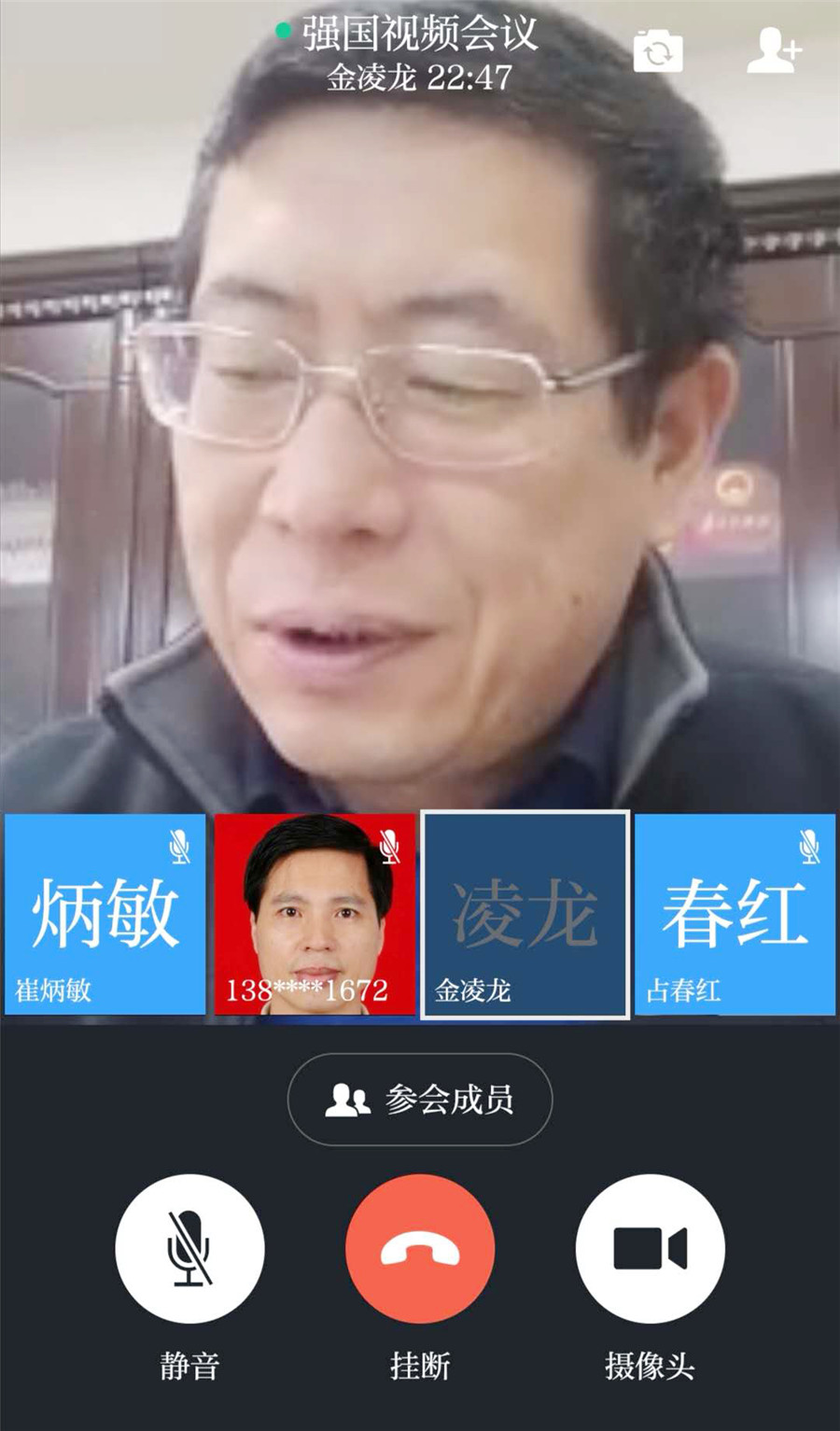Image resolution: width=840 pixels, height=1431 pixels.
Task: Add a participant to the meeting
Action: (x=774, y=50)
